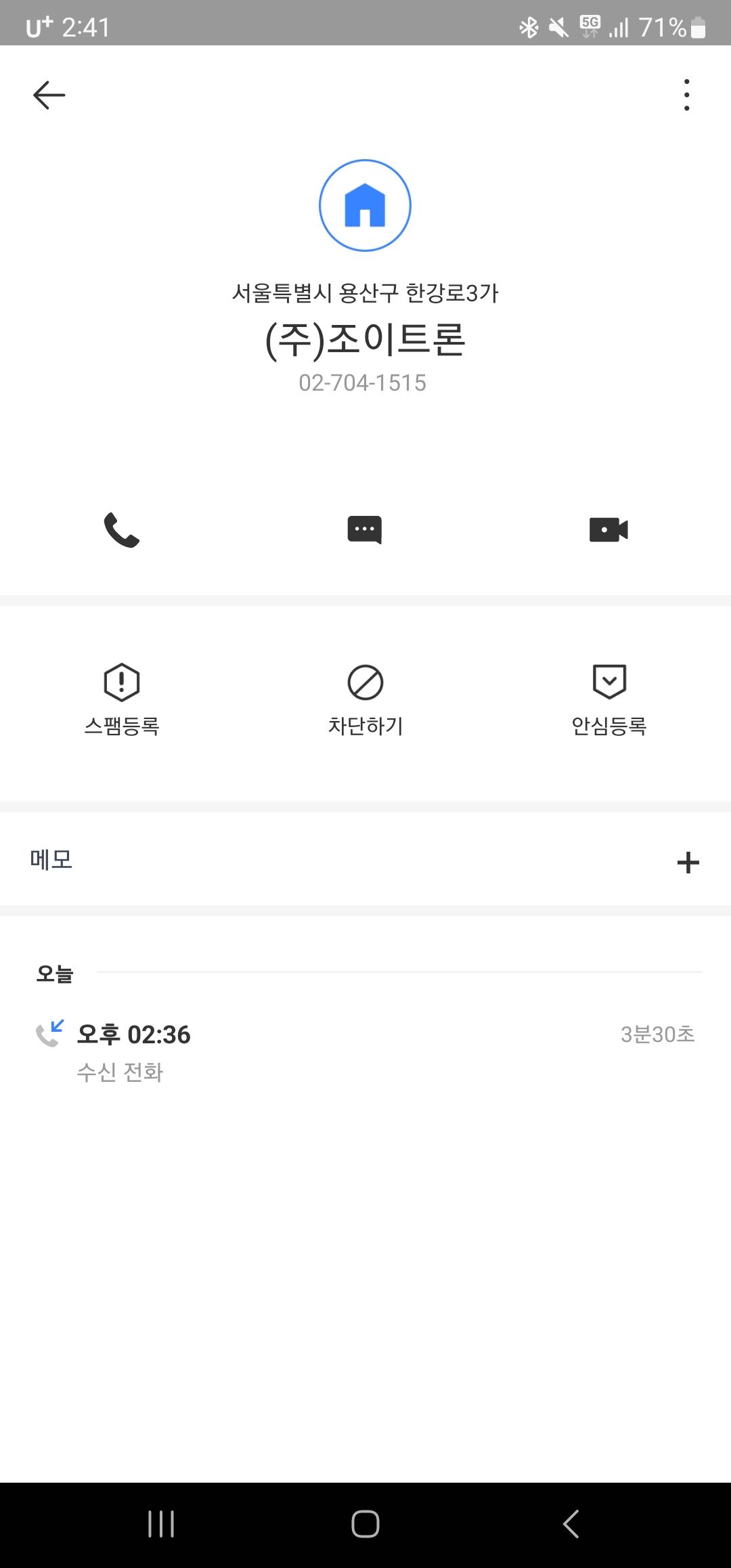The height and width of the screenshot is (1568, 731).
Task: Open messaging via the chat bubble icon
Action: click(365, 531)
